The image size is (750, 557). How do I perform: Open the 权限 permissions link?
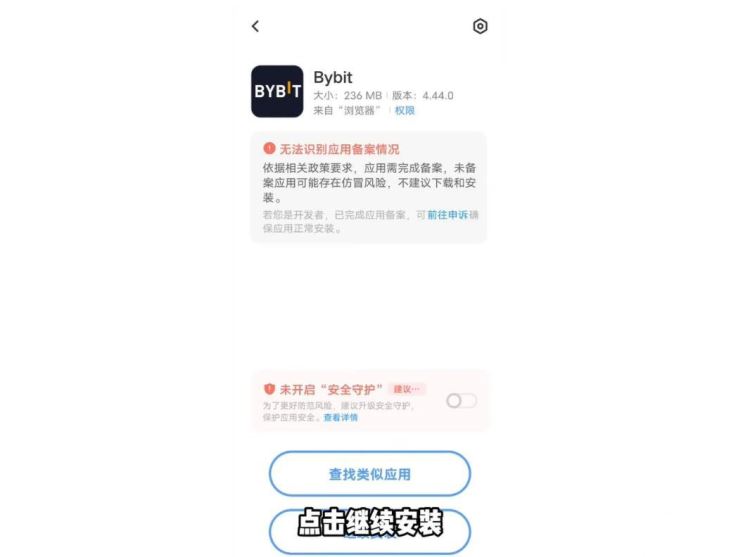[x=404, y=111]
